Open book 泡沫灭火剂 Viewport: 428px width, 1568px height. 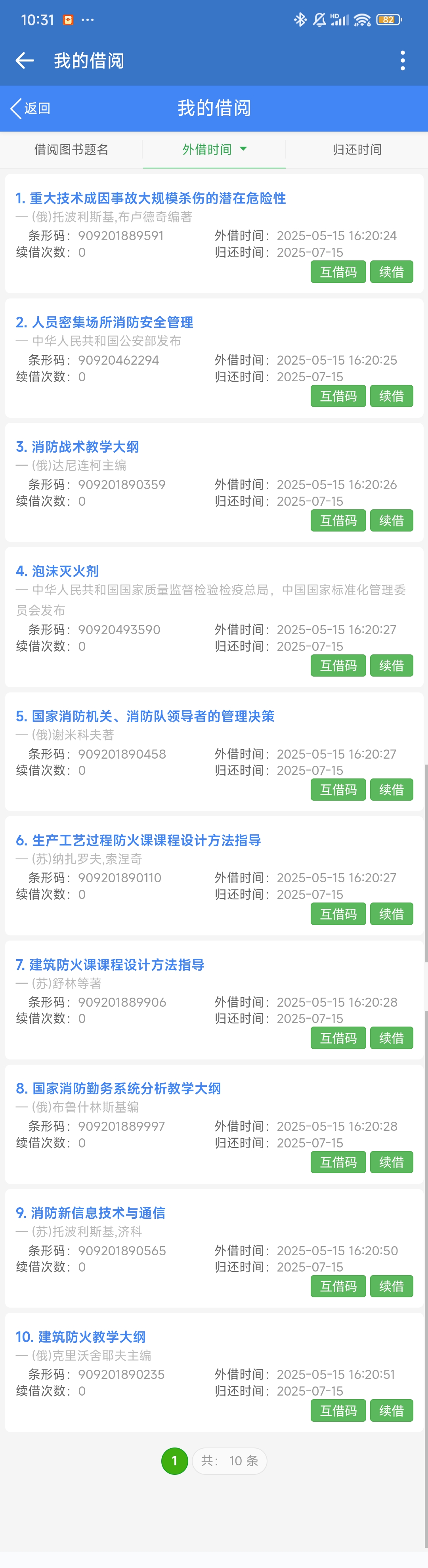(x=57, y=571)
